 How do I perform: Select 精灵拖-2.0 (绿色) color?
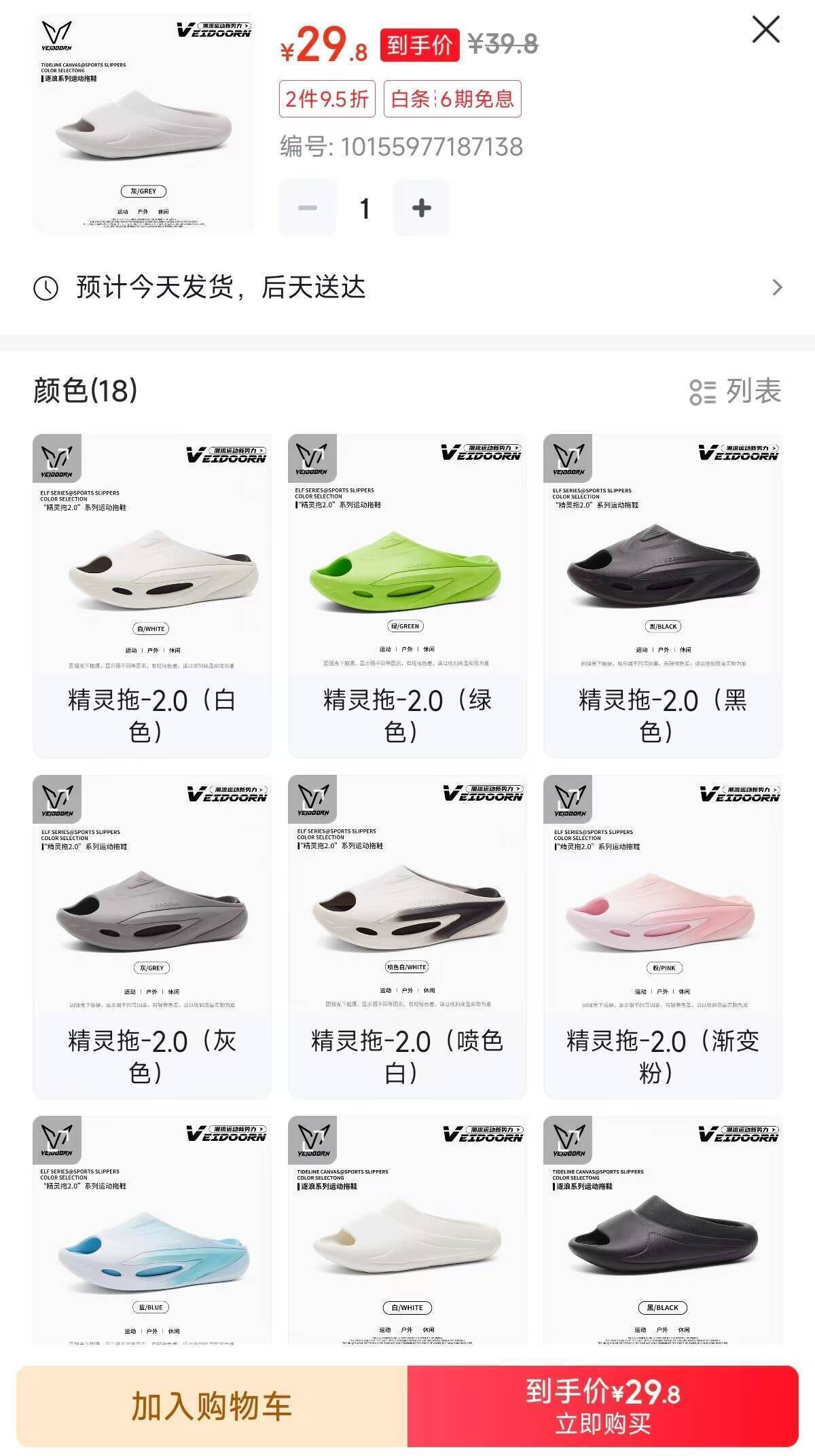click(x=407, y=595)
